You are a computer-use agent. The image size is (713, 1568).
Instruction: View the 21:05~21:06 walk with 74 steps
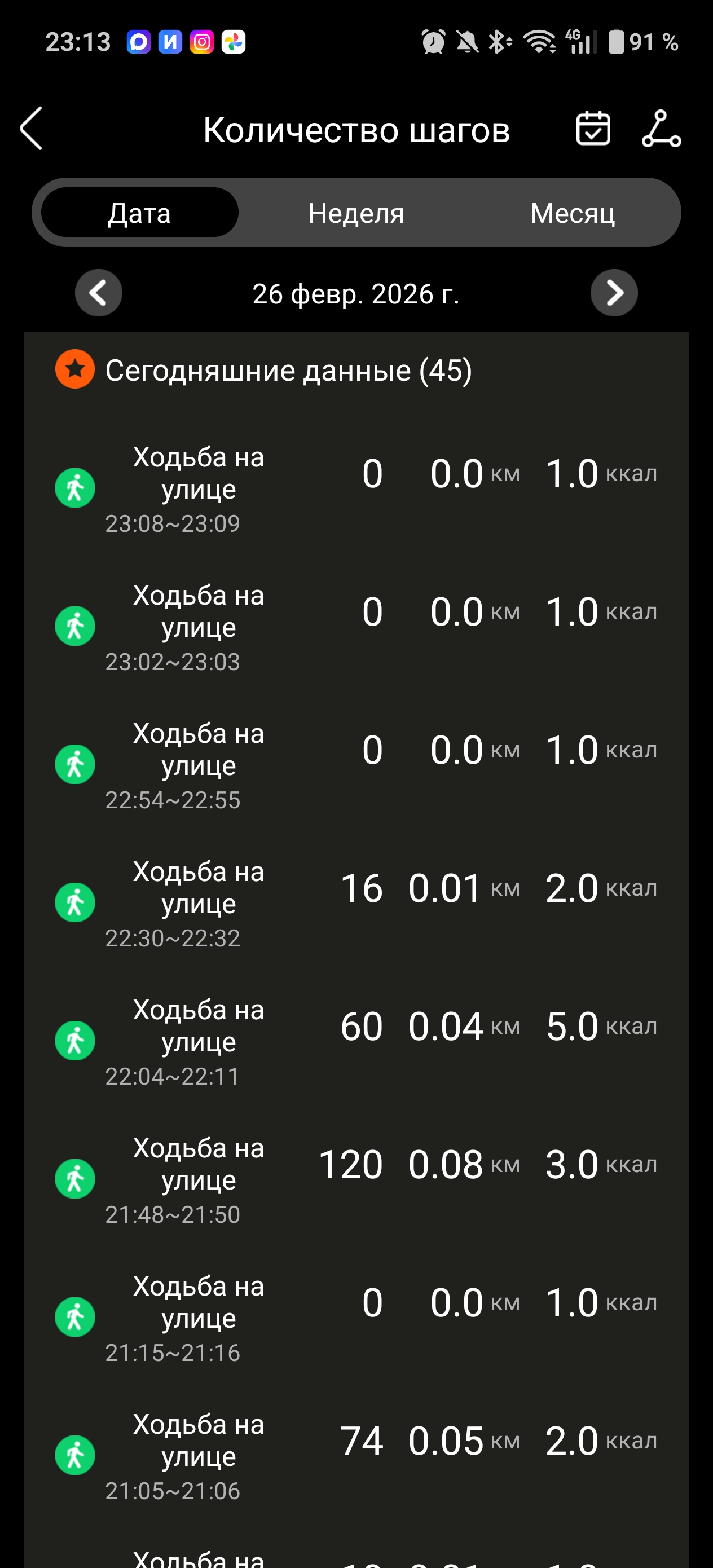coord(356,1455)
